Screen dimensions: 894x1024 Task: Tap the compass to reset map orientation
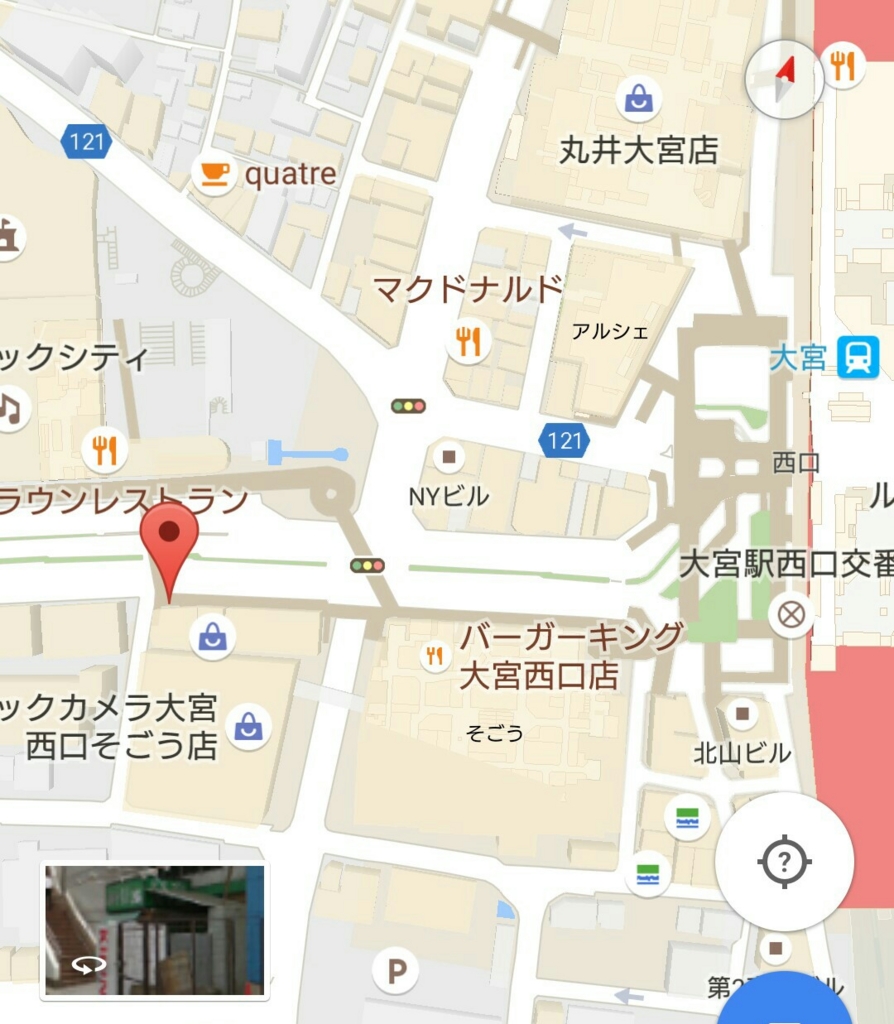pos(784,80)
